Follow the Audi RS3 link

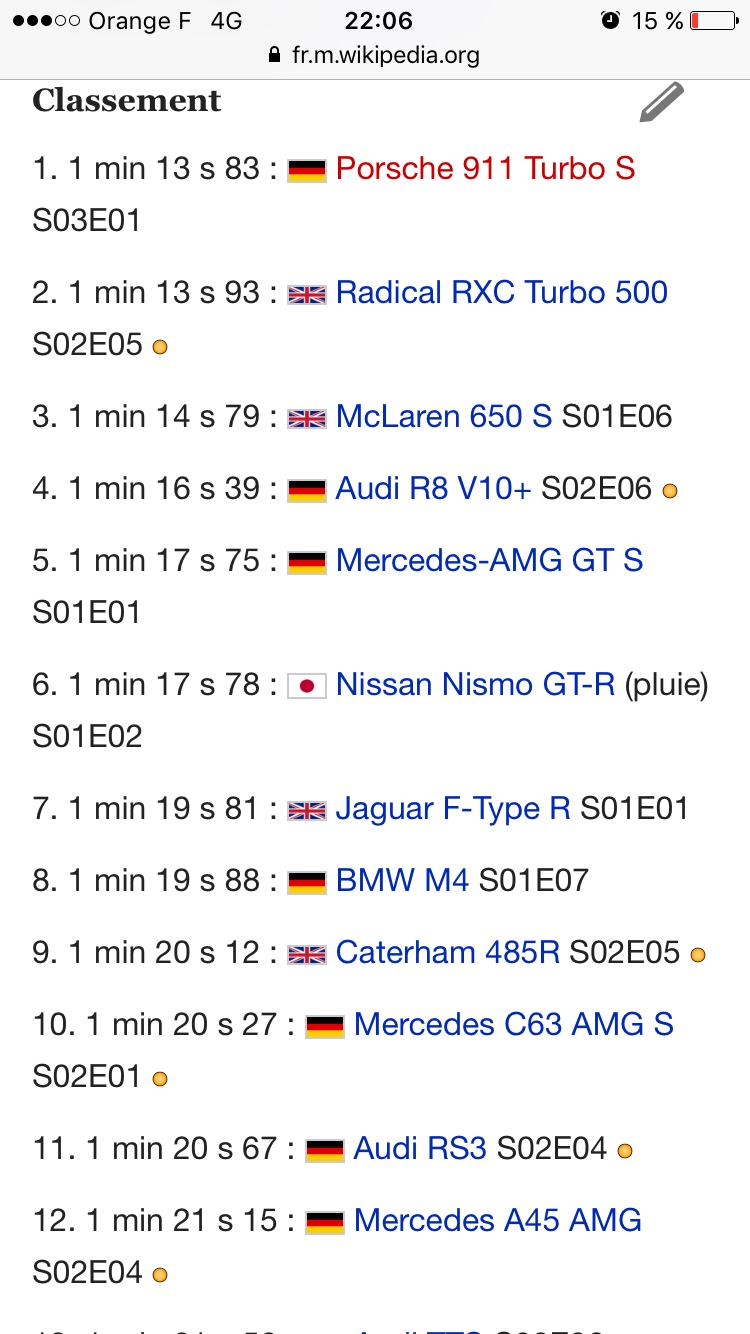pyautogui.click(x=420, y=1148)
